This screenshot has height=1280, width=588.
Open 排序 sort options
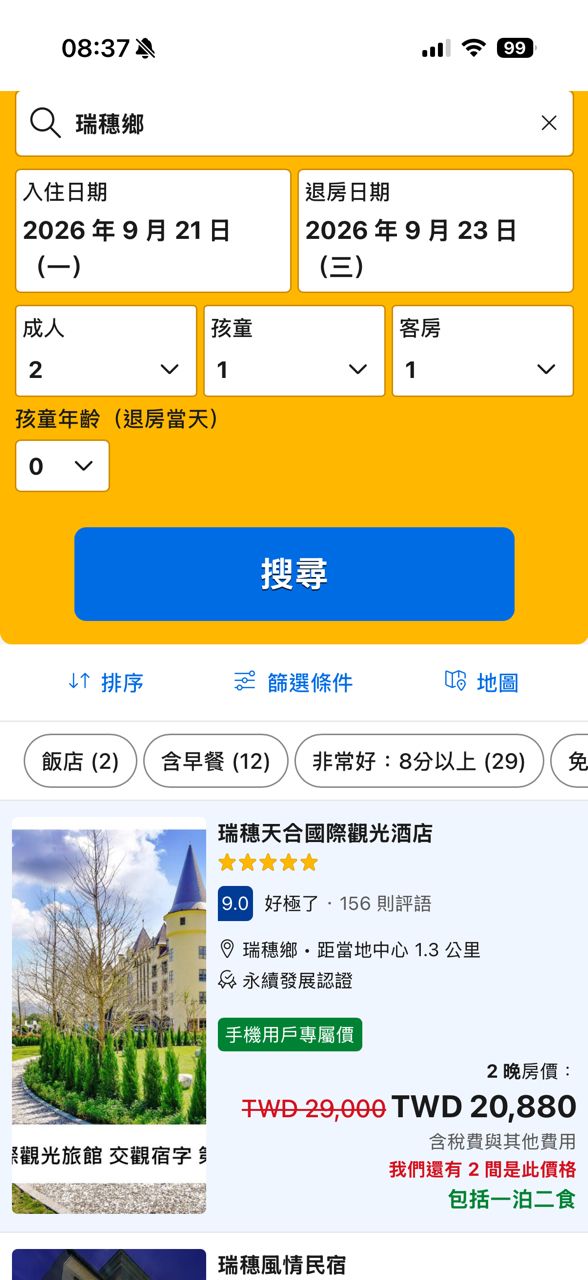coord(106,682)
